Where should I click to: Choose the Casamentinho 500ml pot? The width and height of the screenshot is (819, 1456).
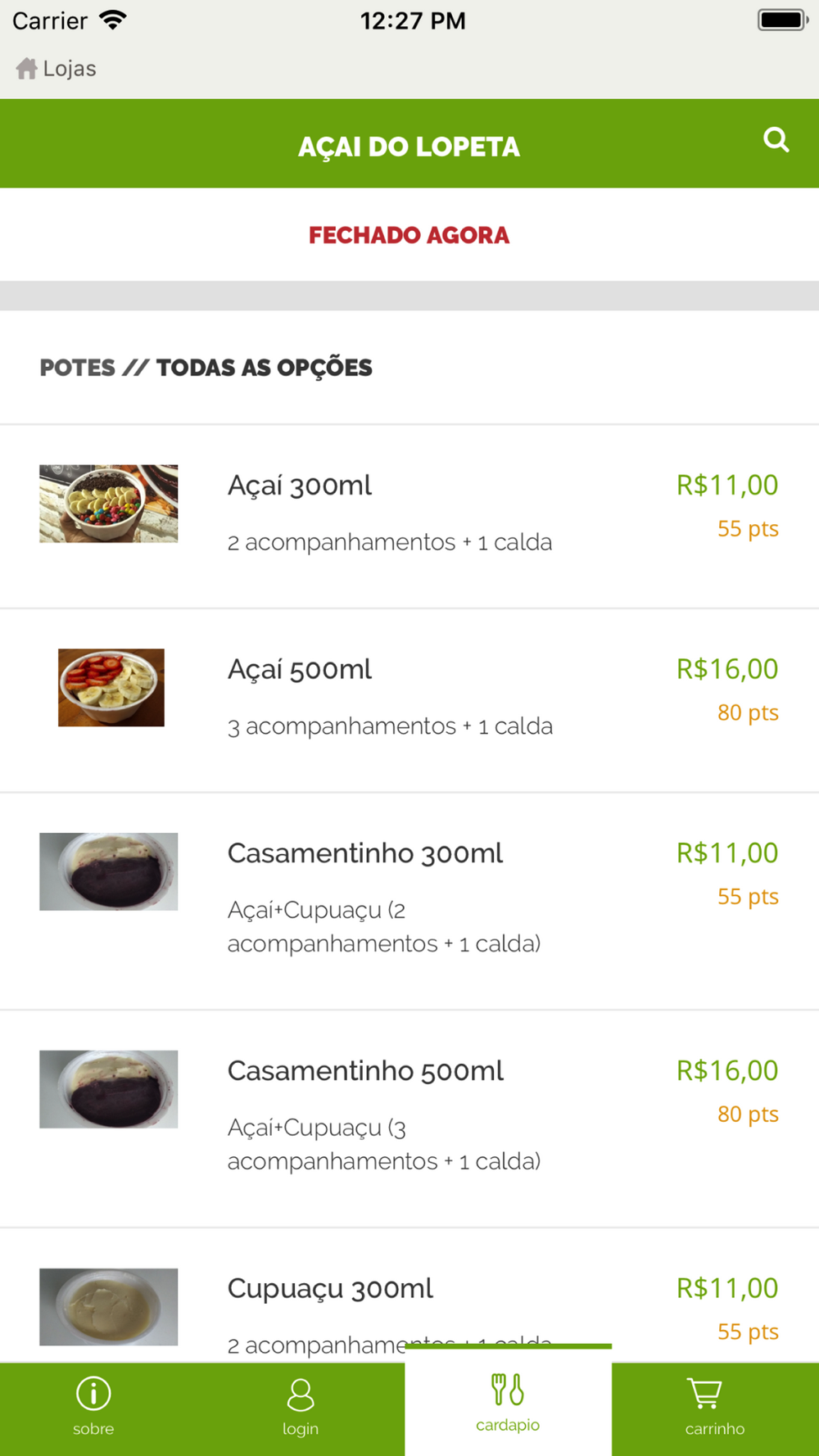point(365,1071)
